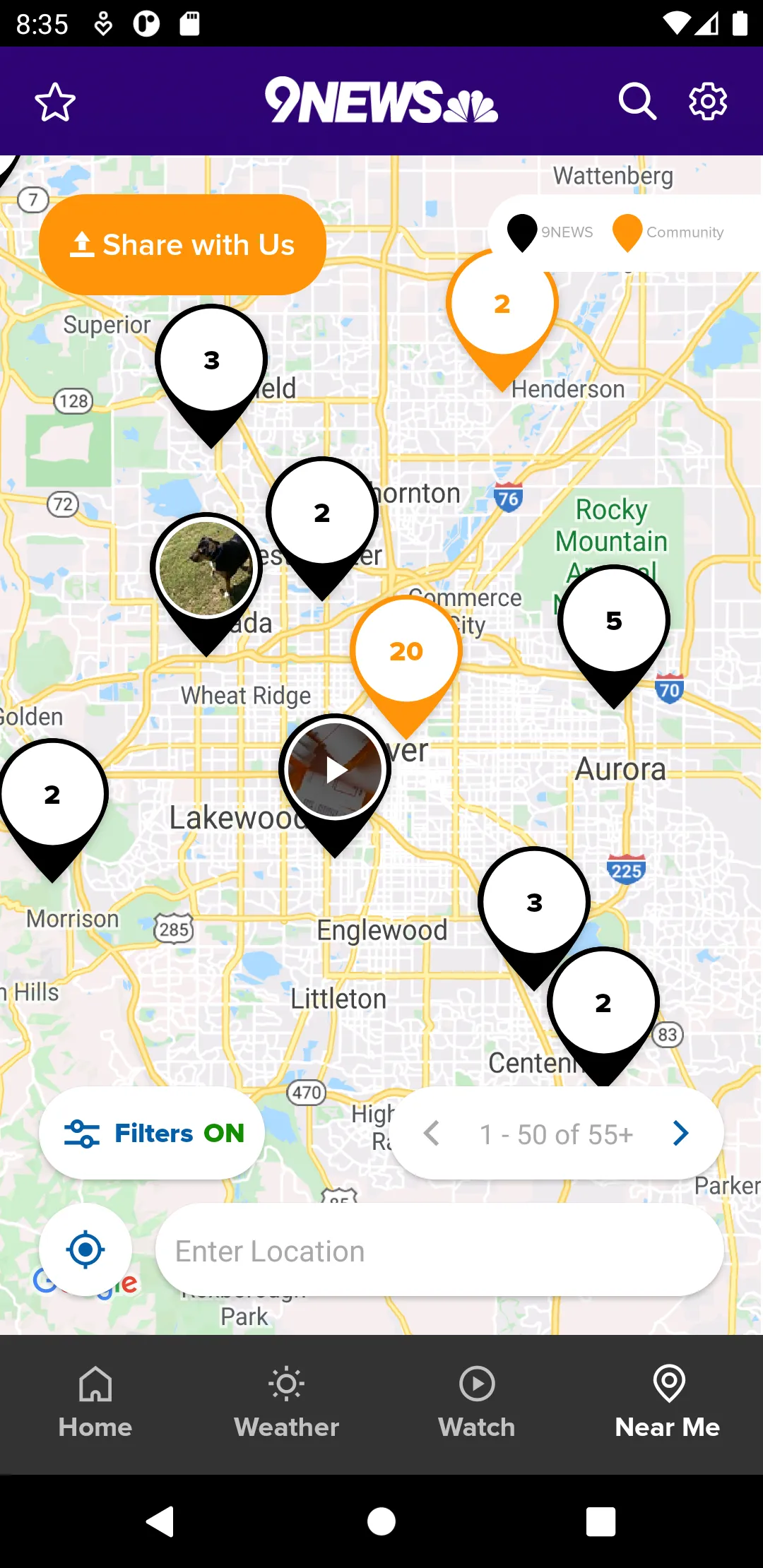The image size is (763, 1568).
Task: Advance to the next 50 results
Action: tap(680, 1133)
